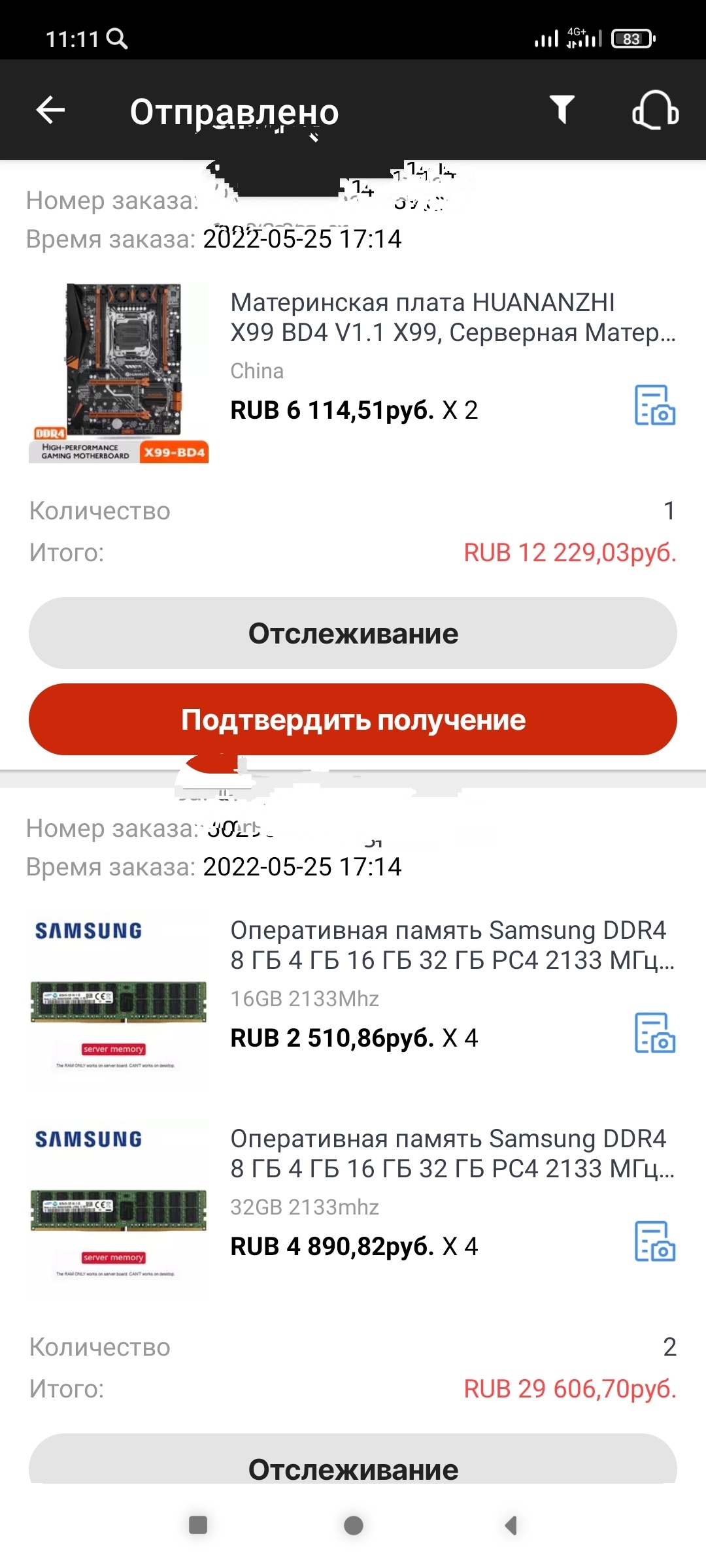Open the snapshot icon for the 32GB RAM
Image resolution: width=706 pixels, height=1568 pixels.
click(655, 1241)
